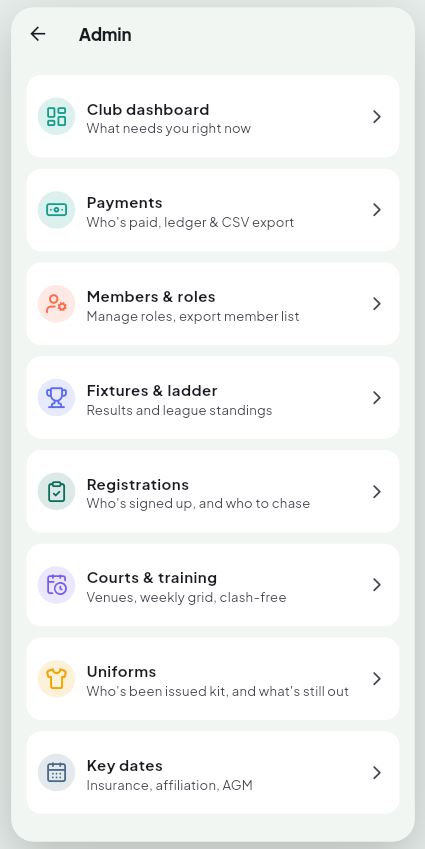View Key dates

213,772
